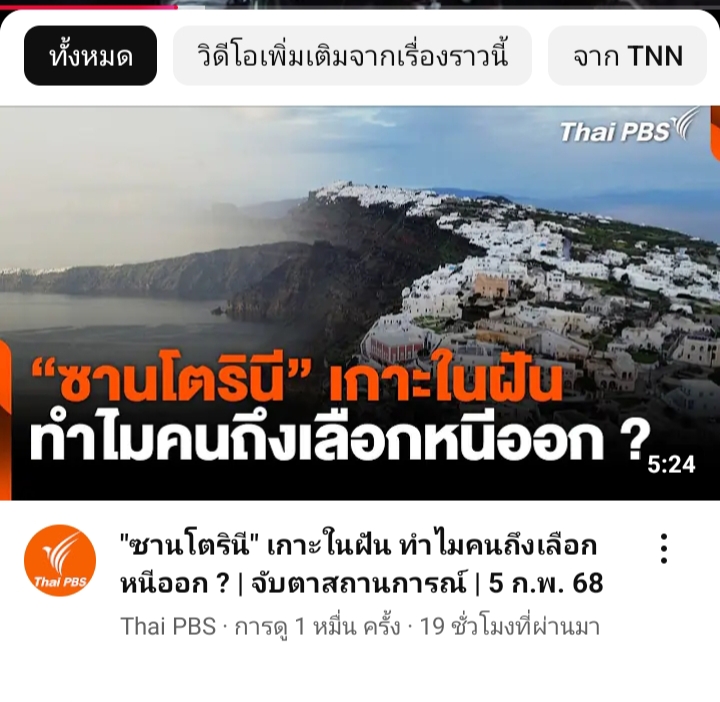Filter videos by จาก TNN chip
Viewport: 720px width, 702px height.
pos(627,56)
